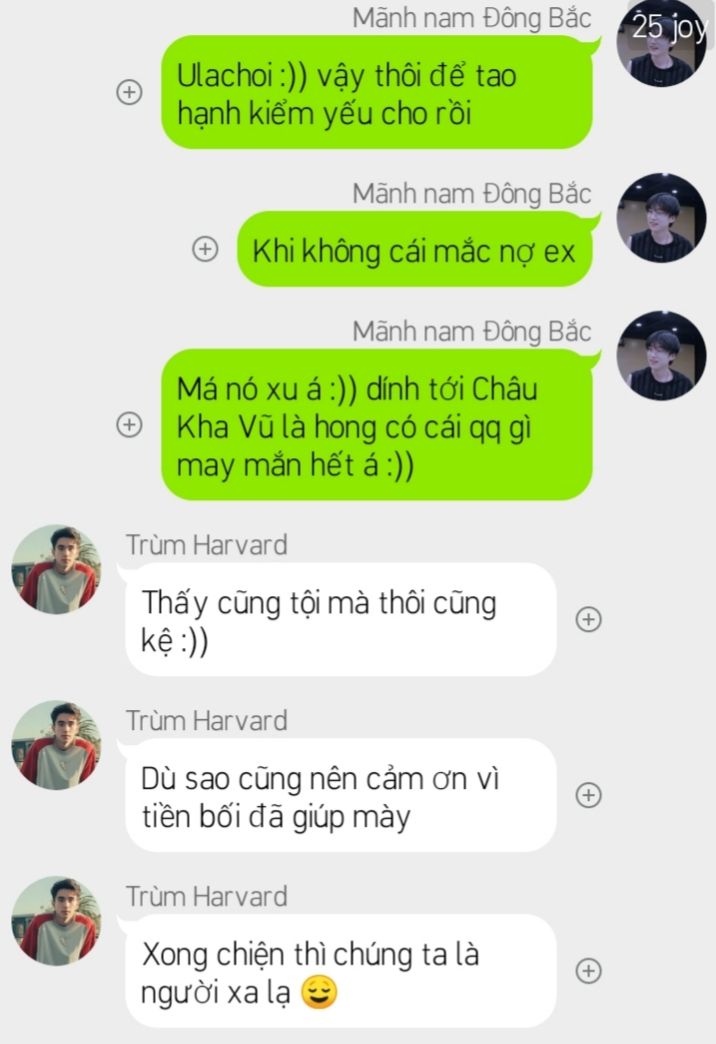
Task: Open Mãnh nam Đông Bắc avatar beside "Má nó xu á"
Action: tap(661, 356)
